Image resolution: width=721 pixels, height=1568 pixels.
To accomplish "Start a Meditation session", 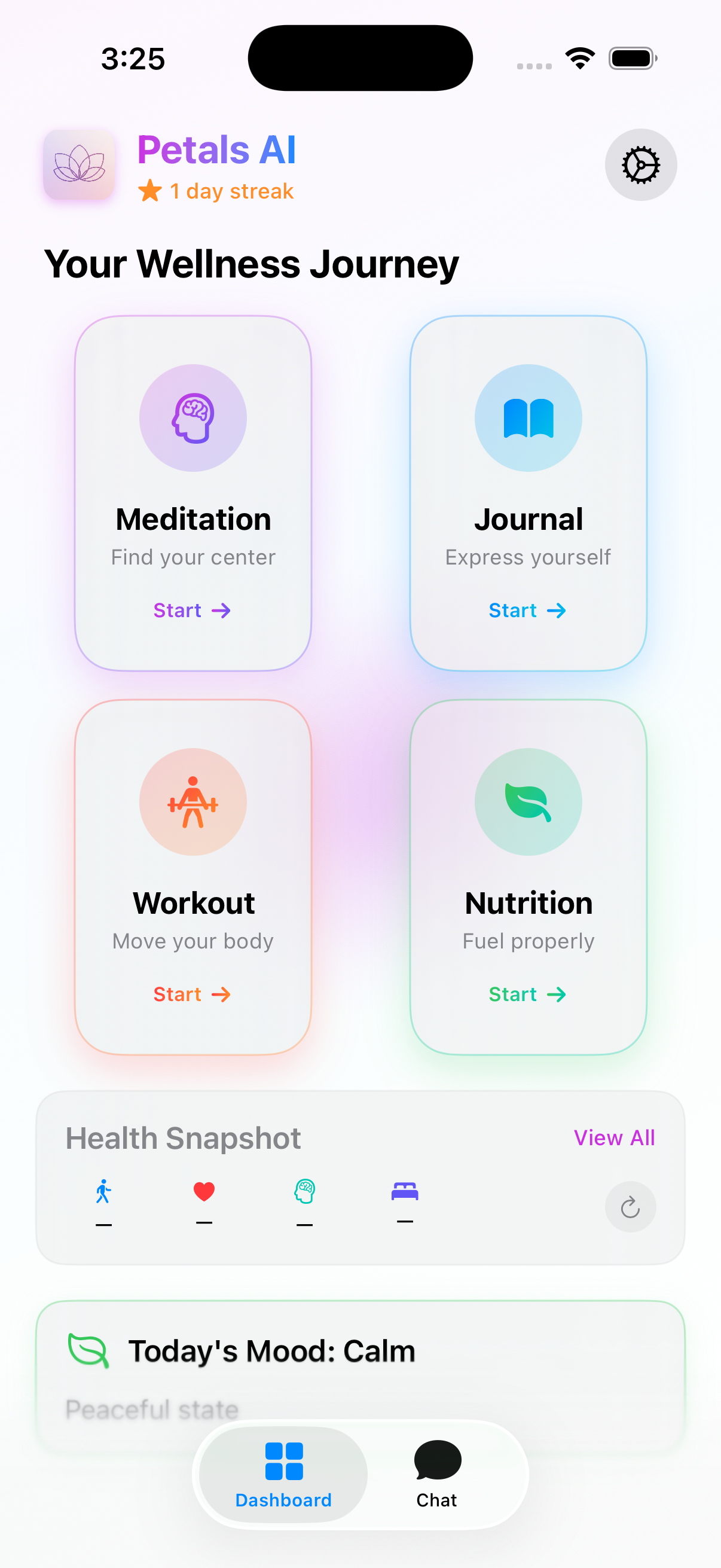I will pyautogui.click(x=192, y=610).
